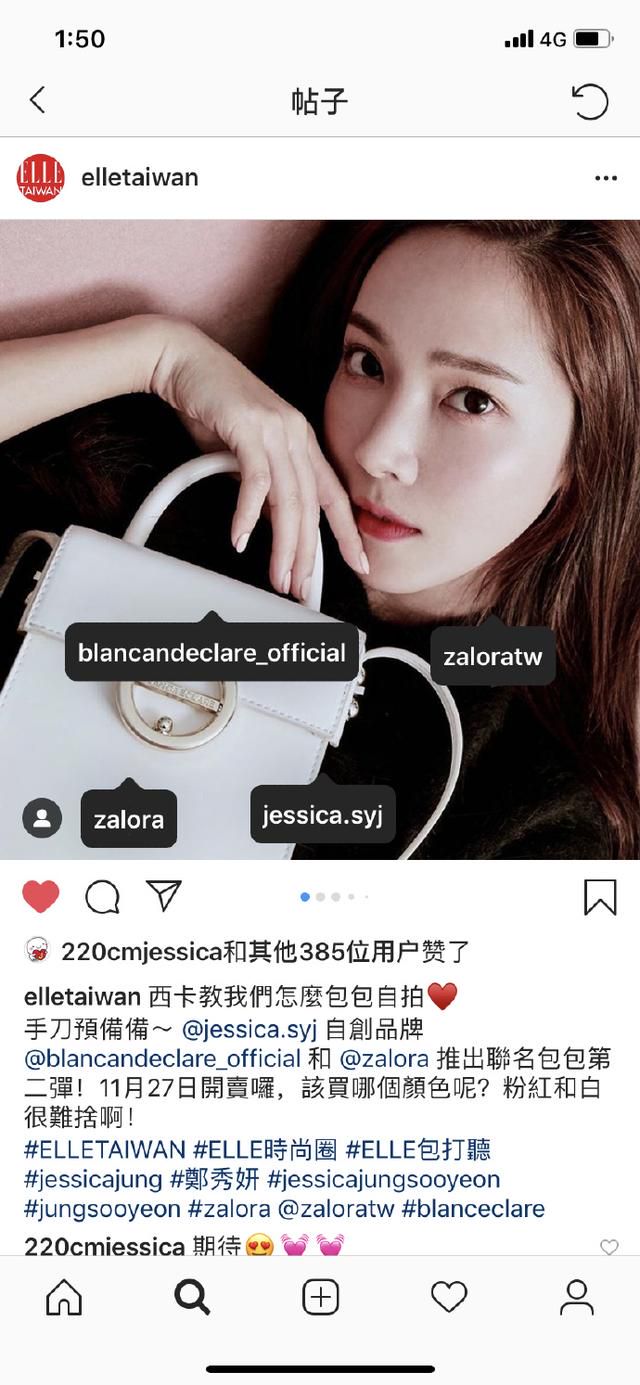The width and height of the screenshot is (640, 1385).
Task: Open the activity heart tab
Action: point(448,1298)
